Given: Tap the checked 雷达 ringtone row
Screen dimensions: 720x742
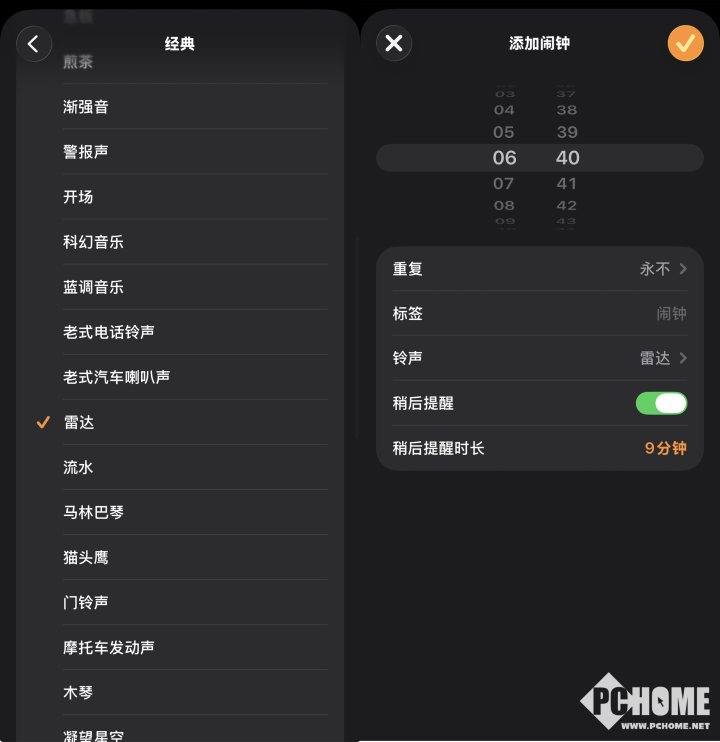Looking at the screenshot, I should [180, 422].
